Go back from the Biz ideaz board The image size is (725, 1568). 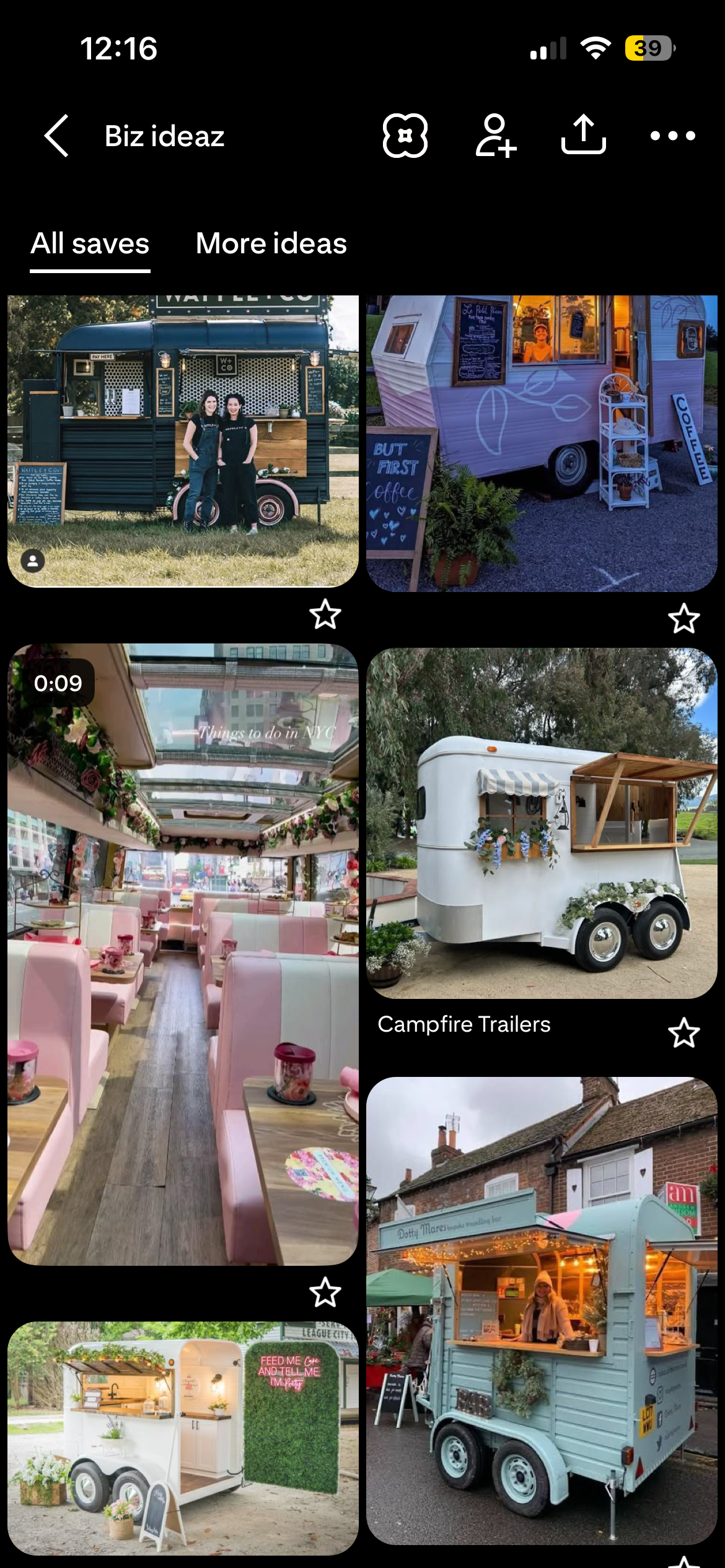[x=56, y=136]
